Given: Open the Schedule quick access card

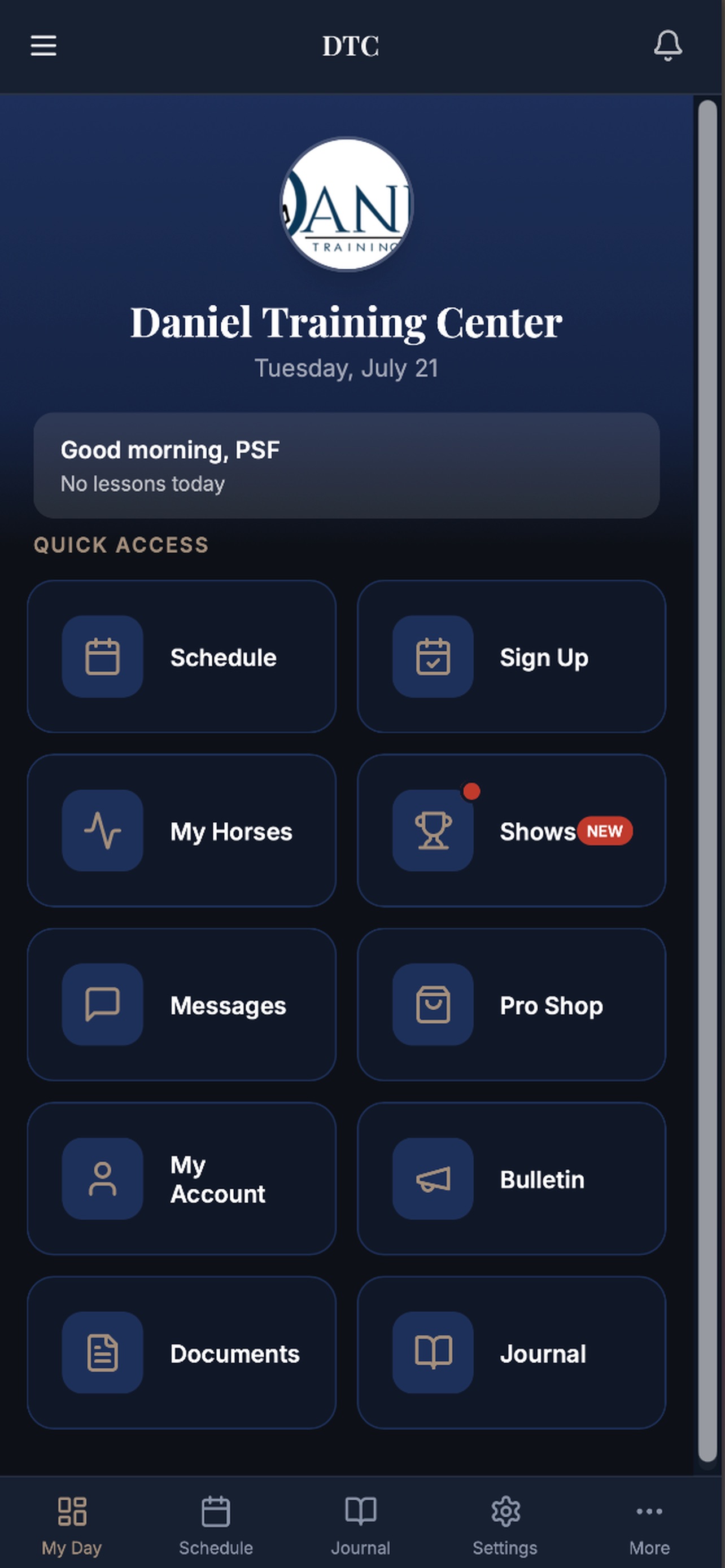Looking at the screenshot, I should click(181, 656).
